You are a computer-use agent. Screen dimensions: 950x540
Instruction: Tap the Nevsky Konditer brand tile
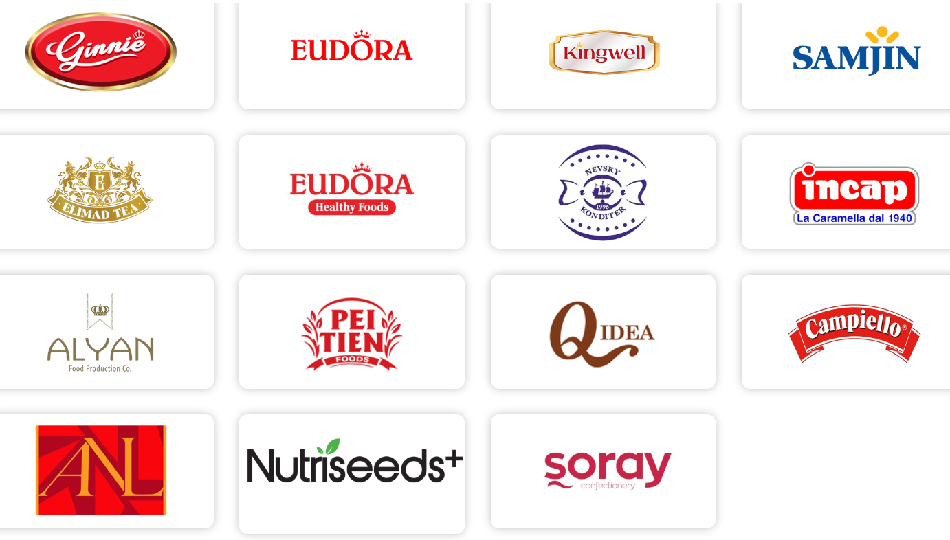603,191
